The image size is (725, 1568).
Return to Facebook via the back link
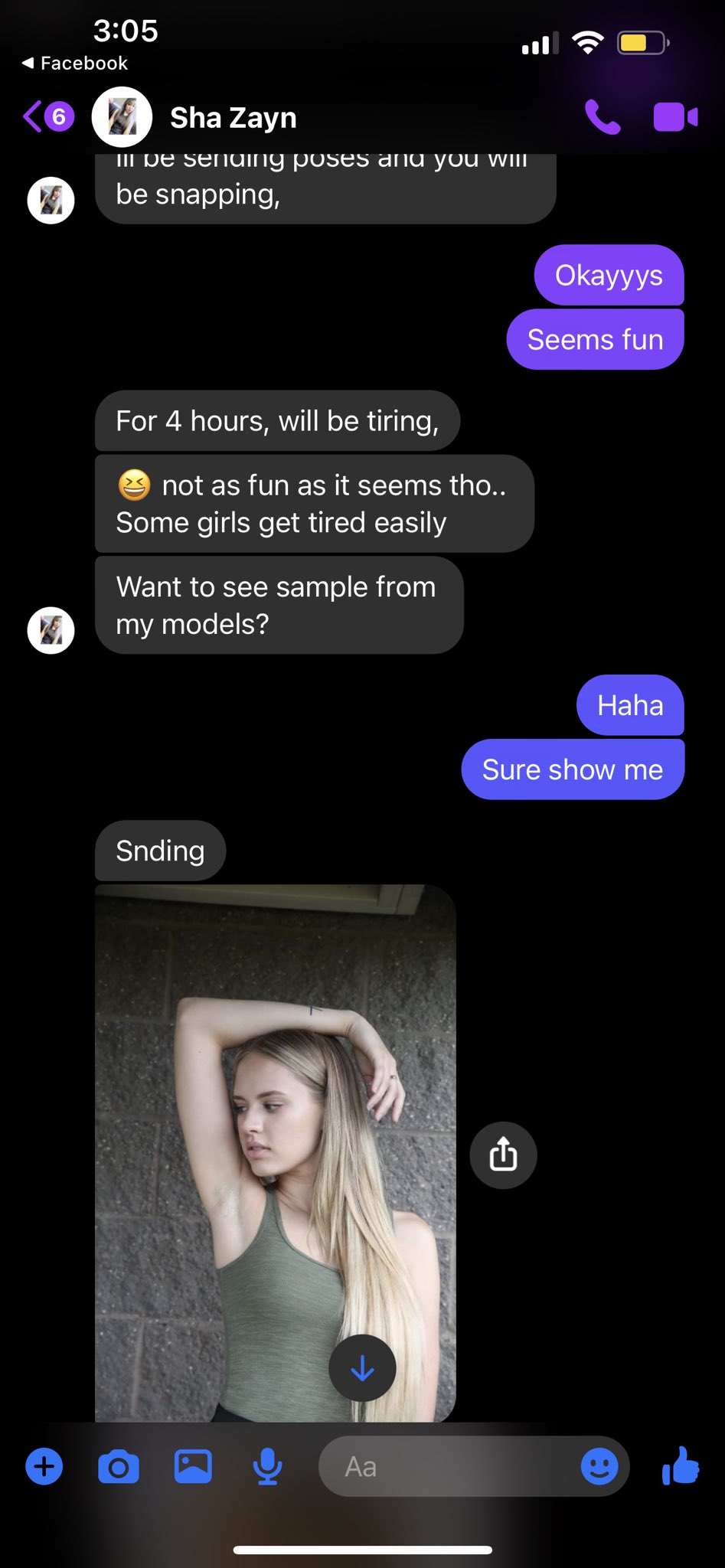pos(75,64)
